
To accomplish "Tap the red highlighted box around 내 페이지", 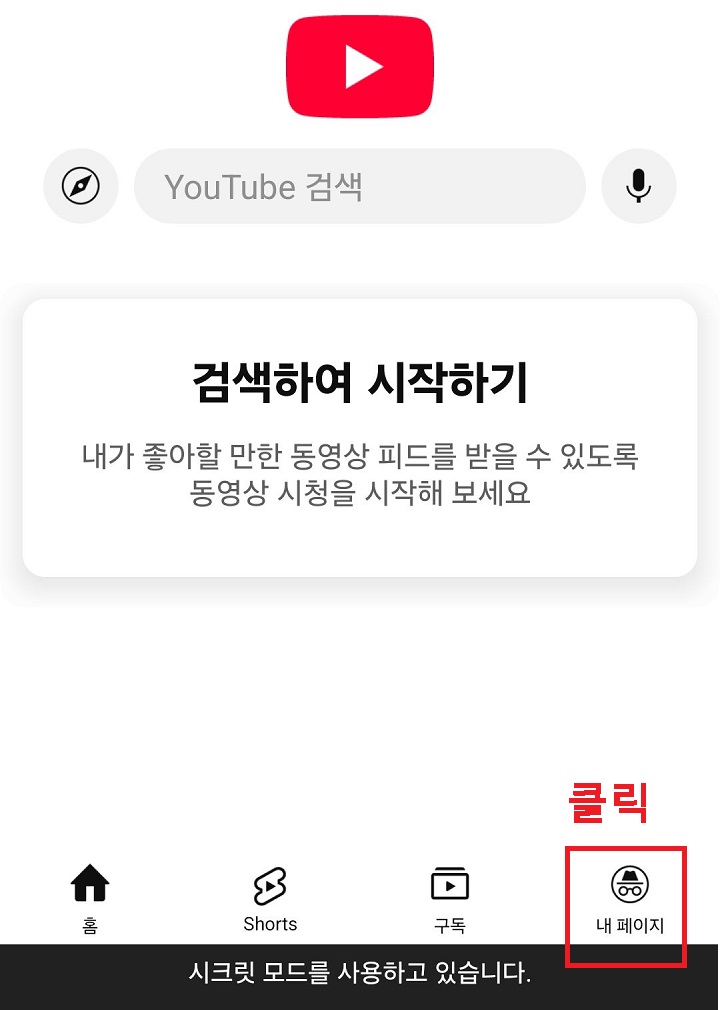I will pos(627,905).
